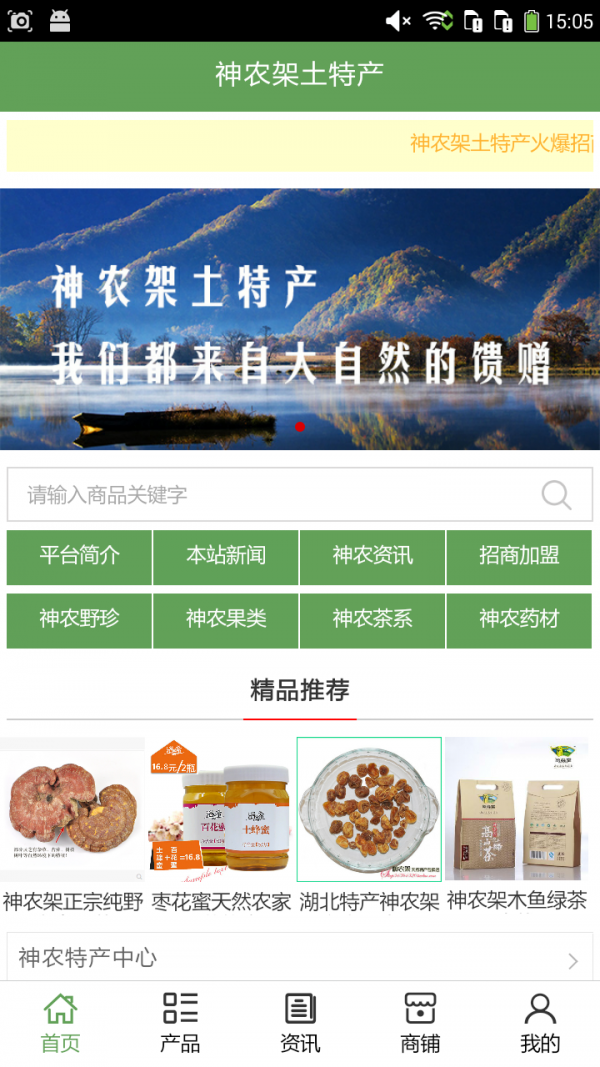
Task: Tap the 神农架土特产 promotional banner
Action: [x=300, y=319]
